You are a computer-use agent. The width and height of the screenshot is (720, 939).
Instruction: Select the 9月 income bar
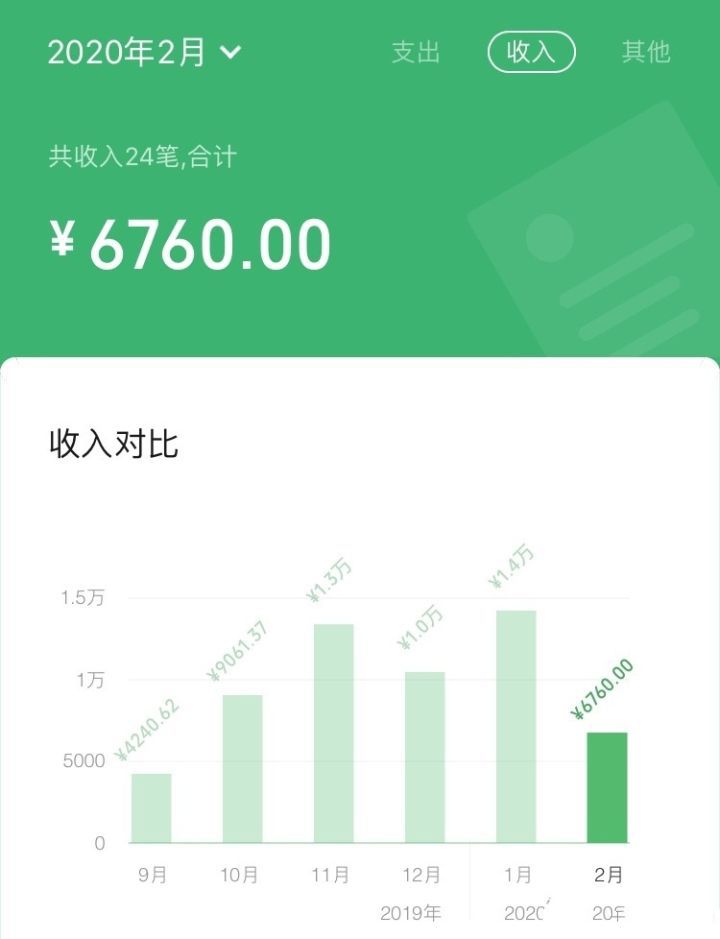pyautogui.click(x=151, y=808)
